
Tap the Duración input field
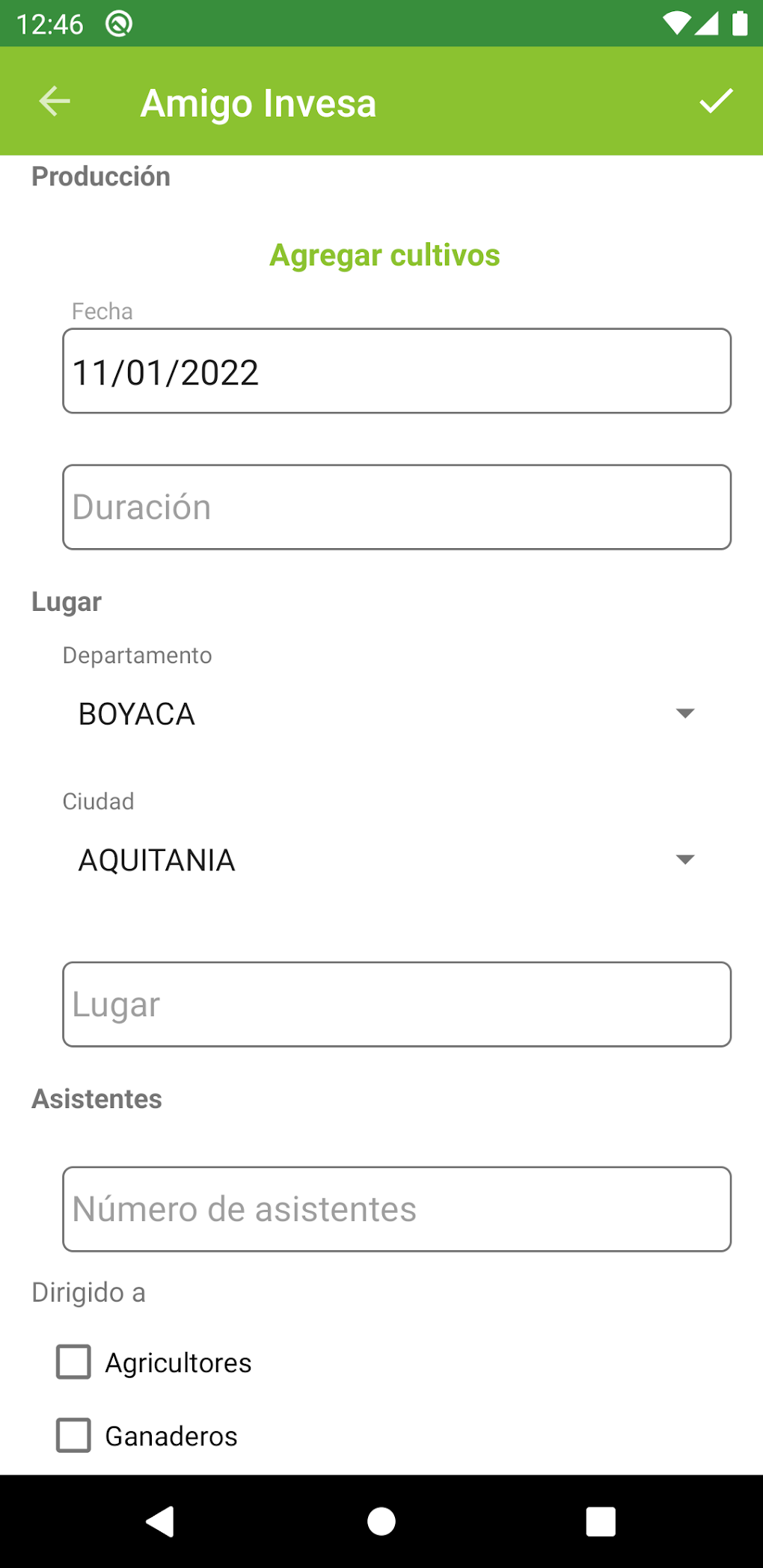[396, 506]
